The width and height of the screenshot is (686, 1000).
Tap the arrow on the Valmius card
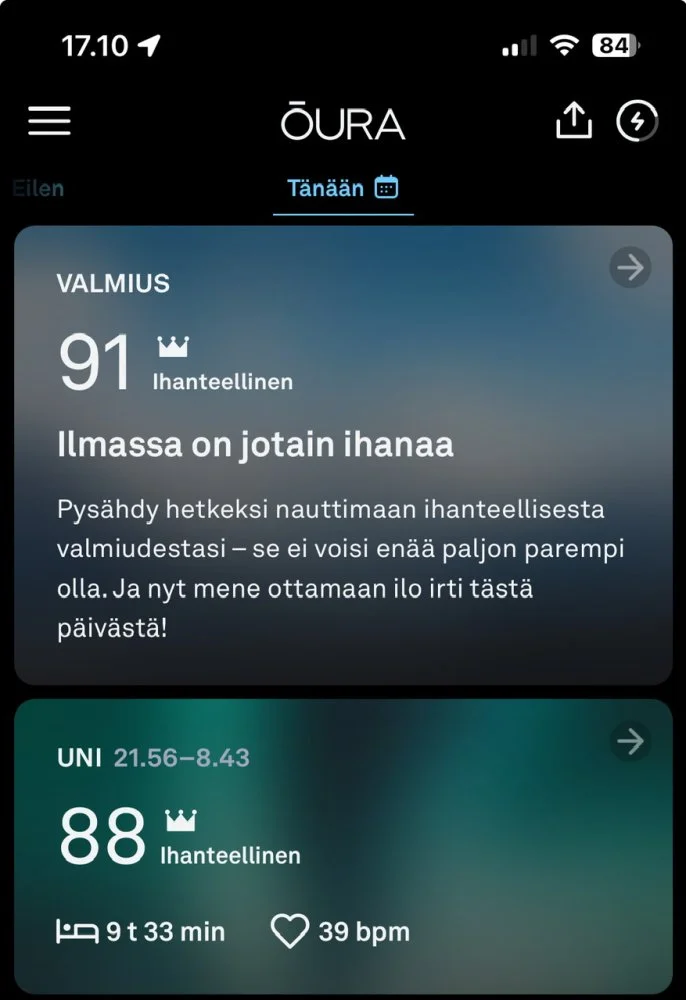click(x=630, y=267)
